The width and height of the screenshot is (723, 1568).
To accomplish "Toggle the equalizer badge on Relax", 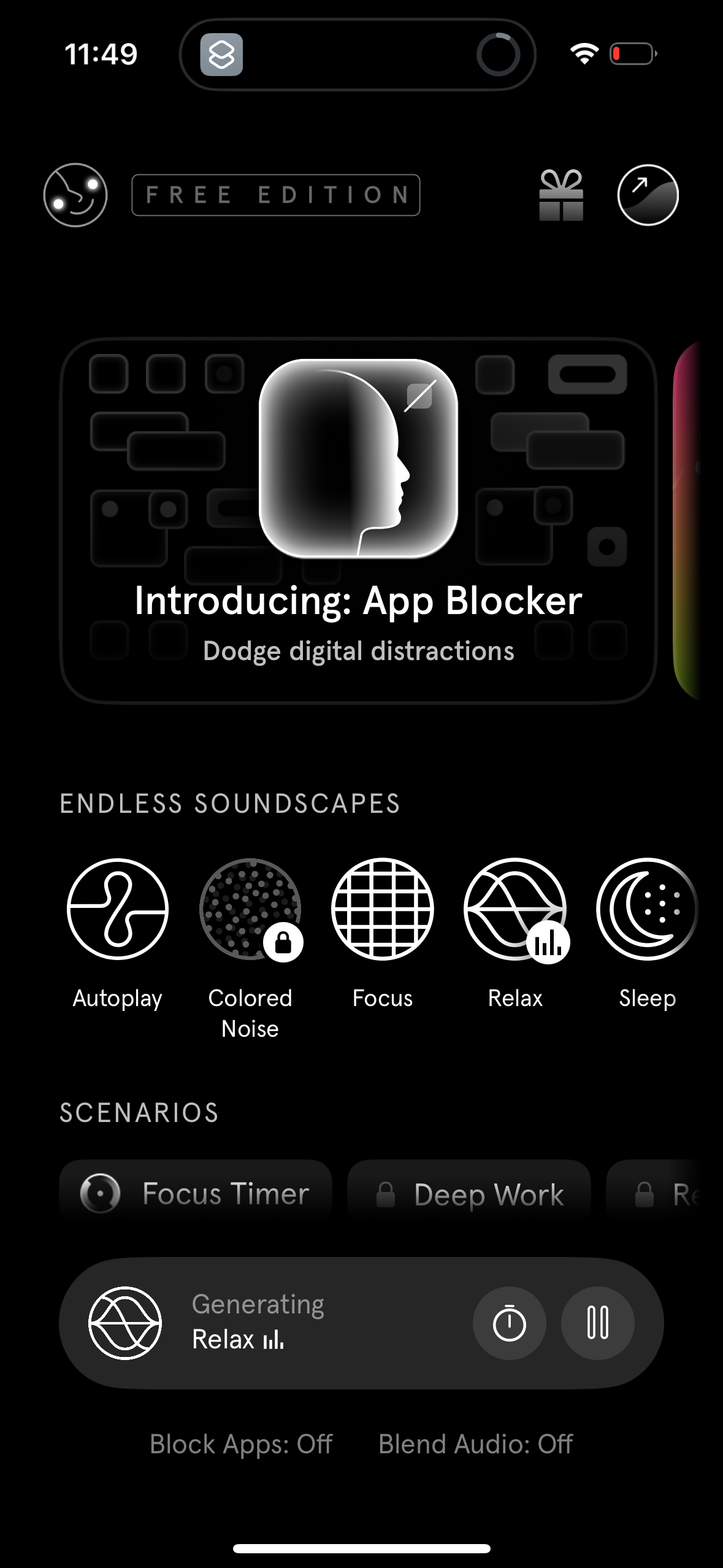I will tap(549, 945).
